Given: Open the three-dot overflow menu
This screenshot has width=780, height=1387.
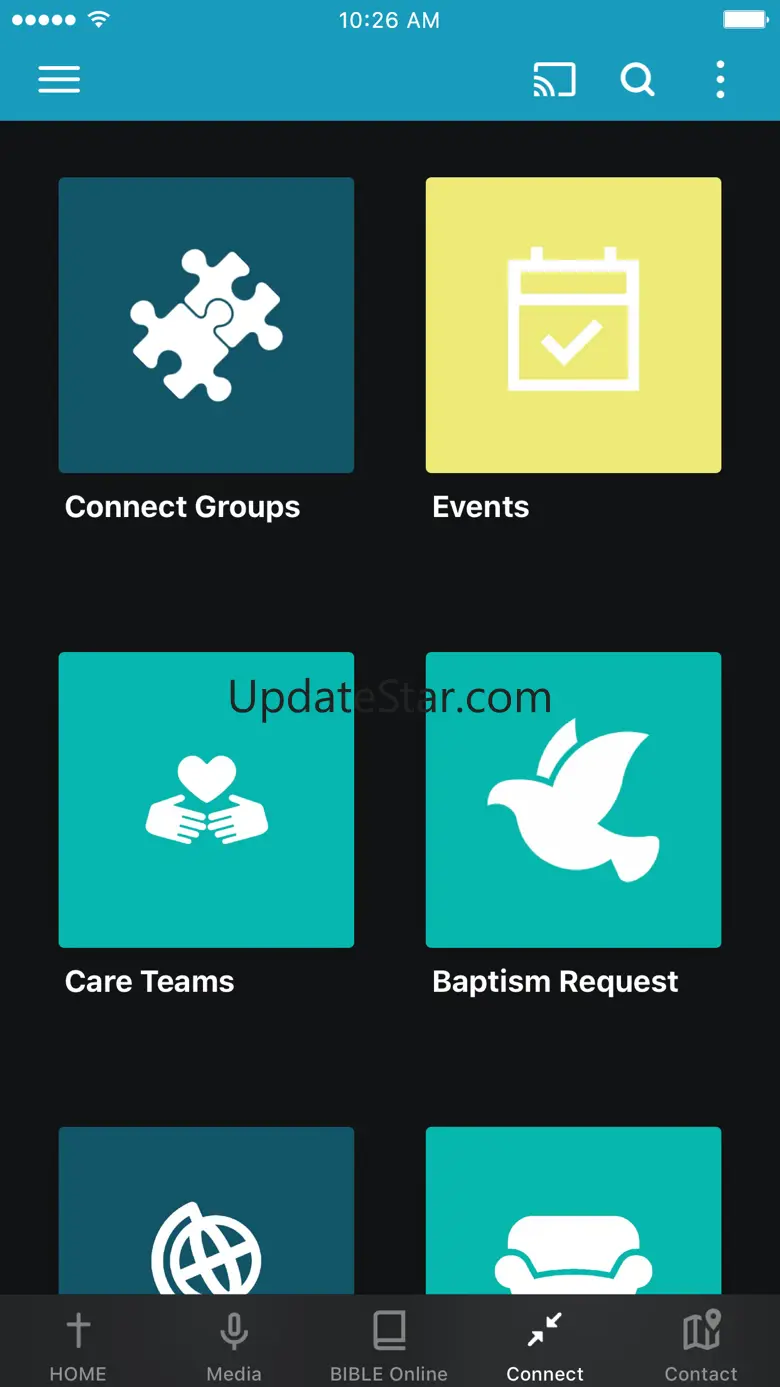Looking at the screenshot, I should point(720,80).
